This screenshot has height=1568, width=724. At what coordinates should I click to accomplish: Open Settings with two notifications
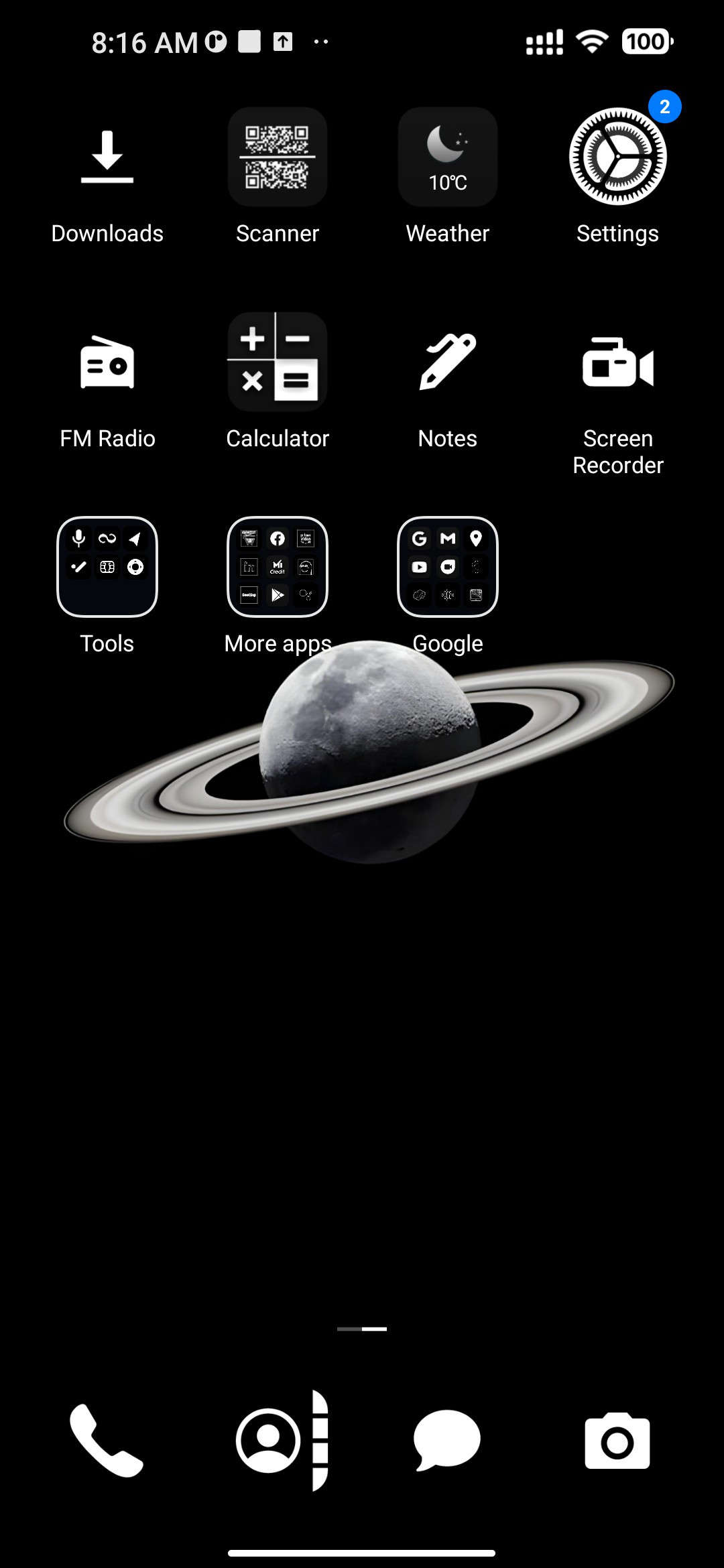tap(617, 157)
